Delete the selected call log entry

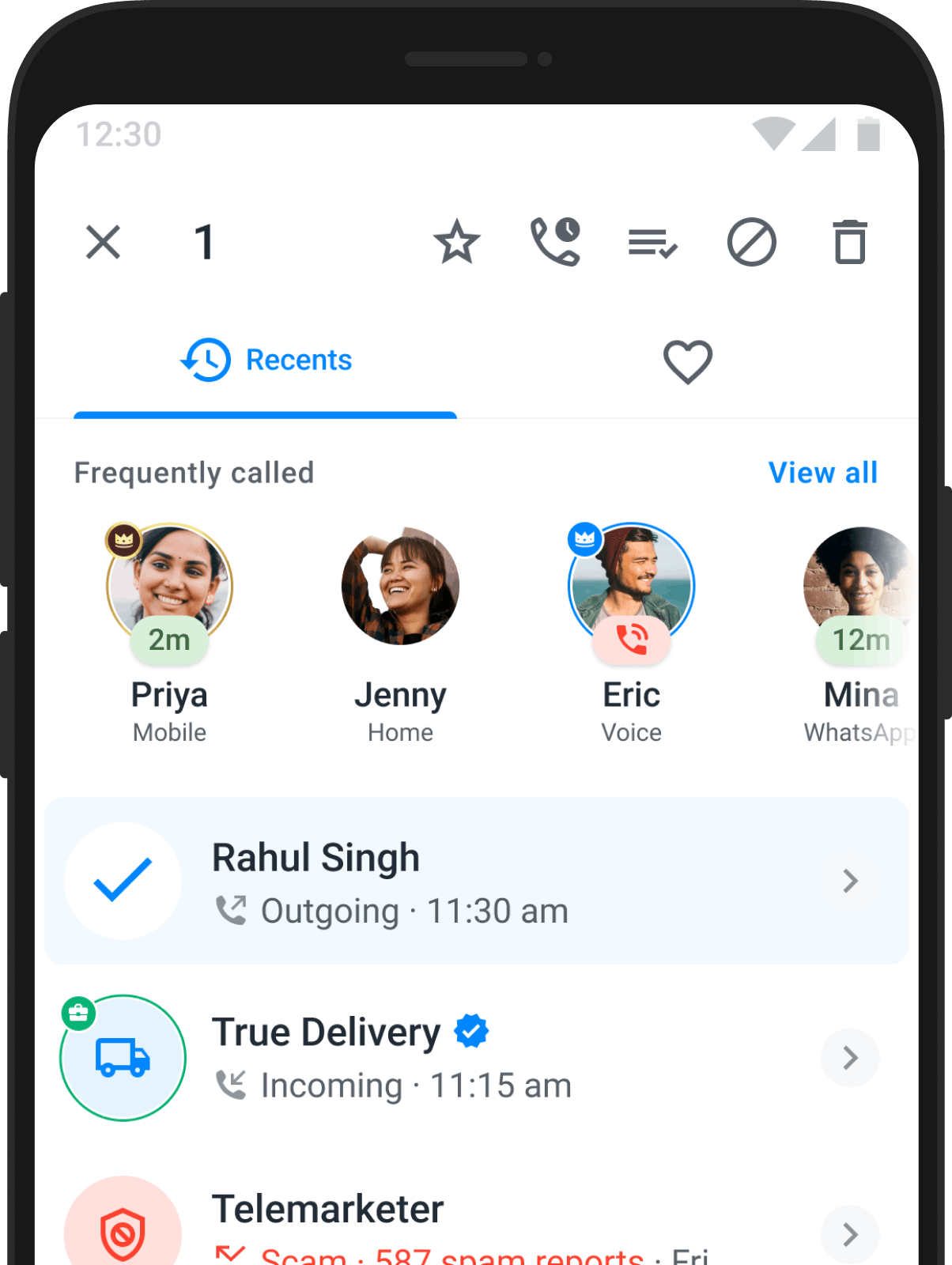click(850, 243)
